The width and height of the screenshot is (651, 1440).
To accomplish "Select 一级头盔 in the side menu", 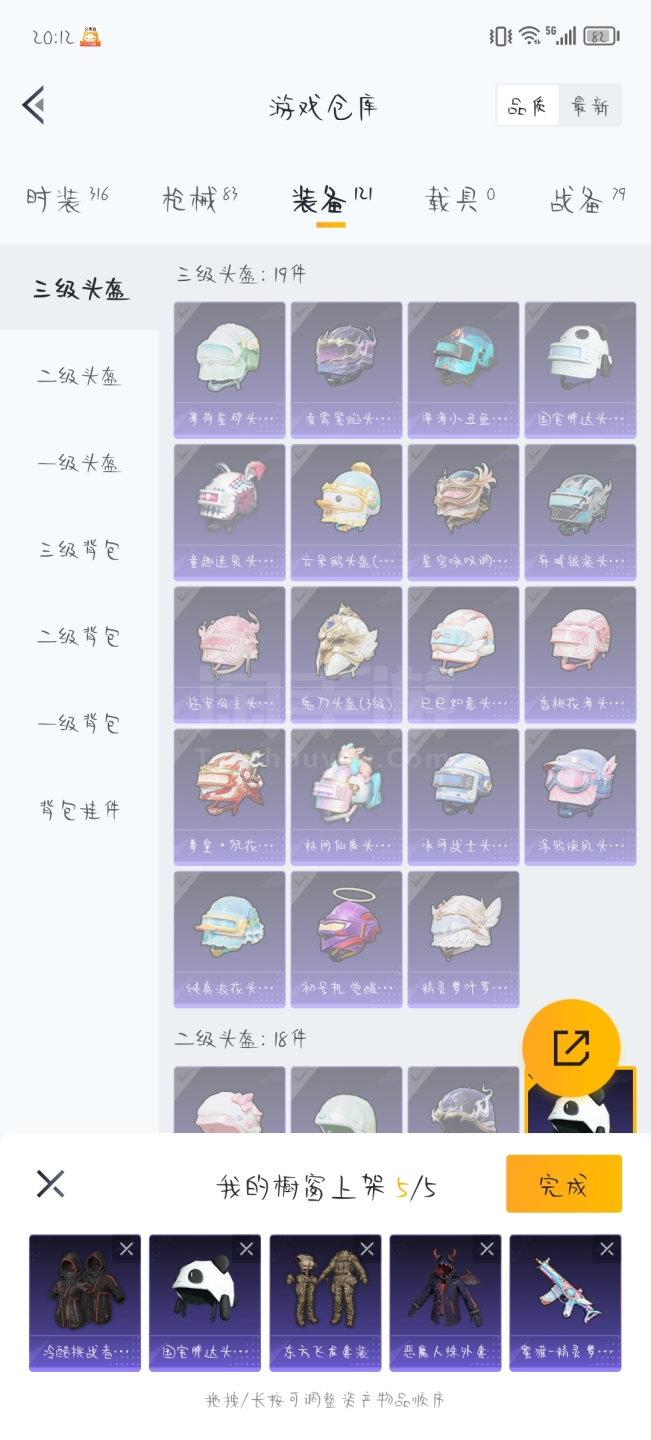I will click(79, 464).
